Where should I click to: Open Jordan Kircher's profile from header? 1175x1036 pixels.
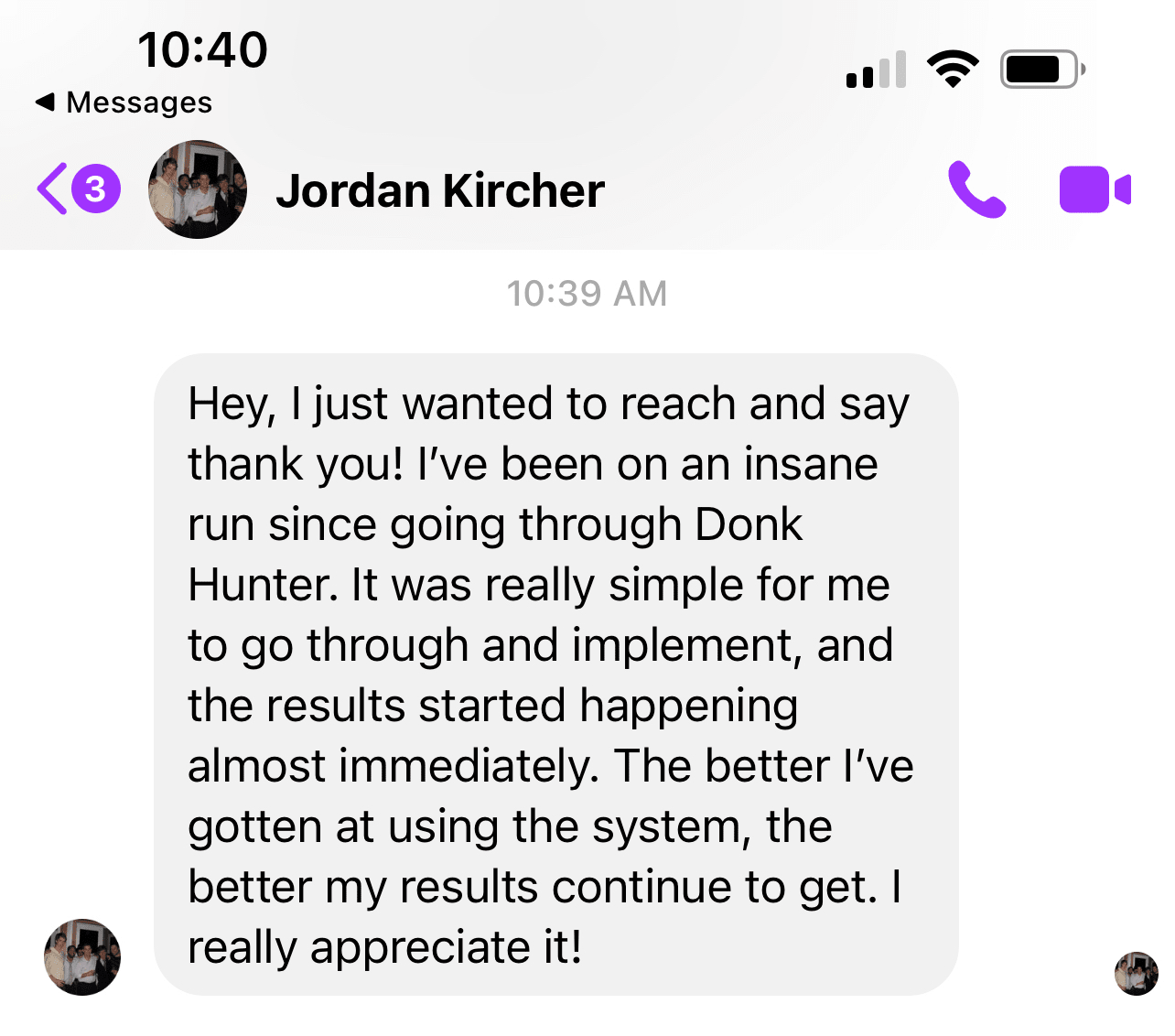point(439,190)
